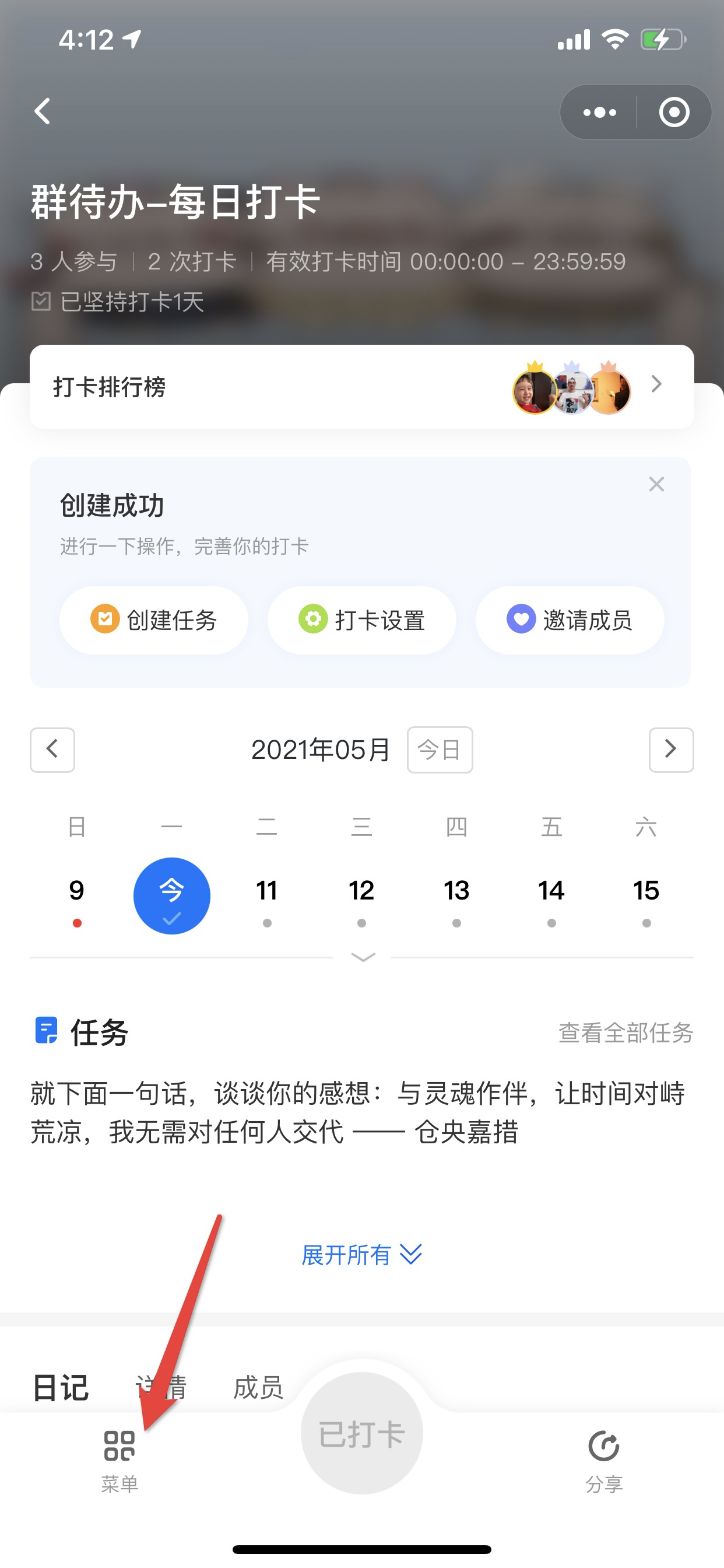This screenshot has height=1568, width=724.
Task: Select the date 9 in the calendar
Action: tap(77, 892)
